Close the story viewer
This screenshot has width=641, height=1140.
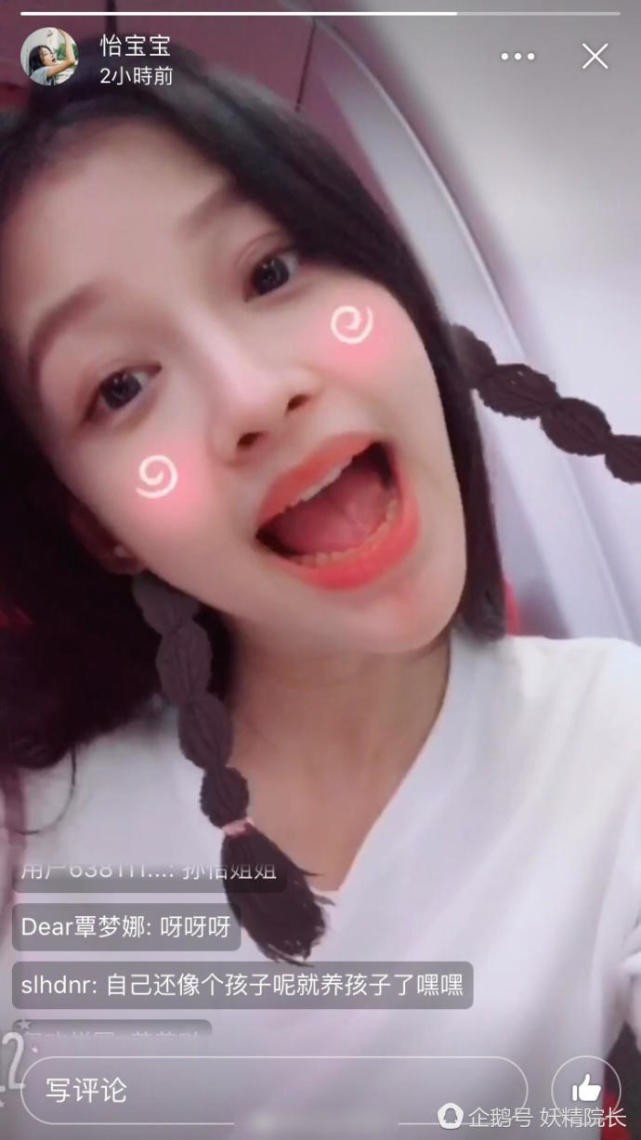coord(595,57)
